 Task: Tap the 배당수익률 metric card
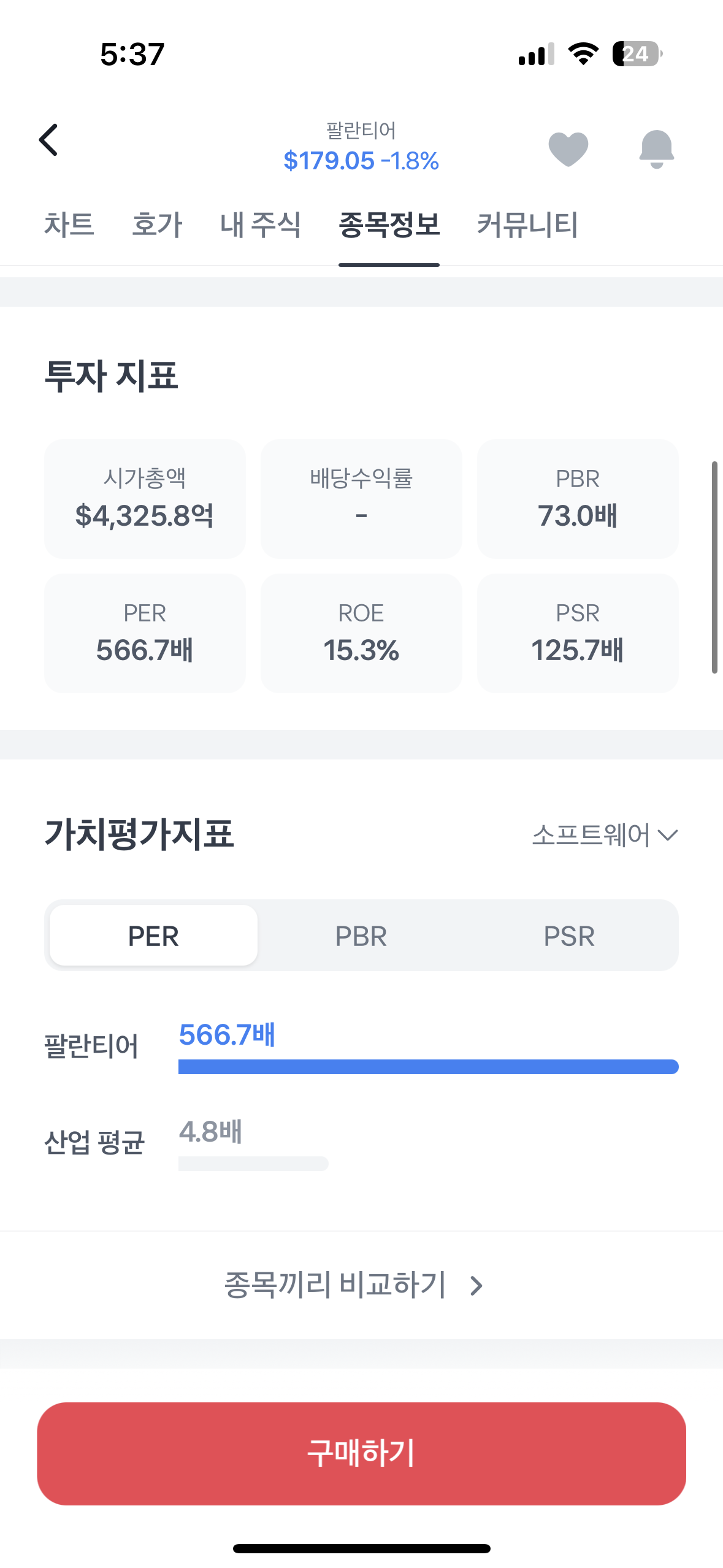361,499
